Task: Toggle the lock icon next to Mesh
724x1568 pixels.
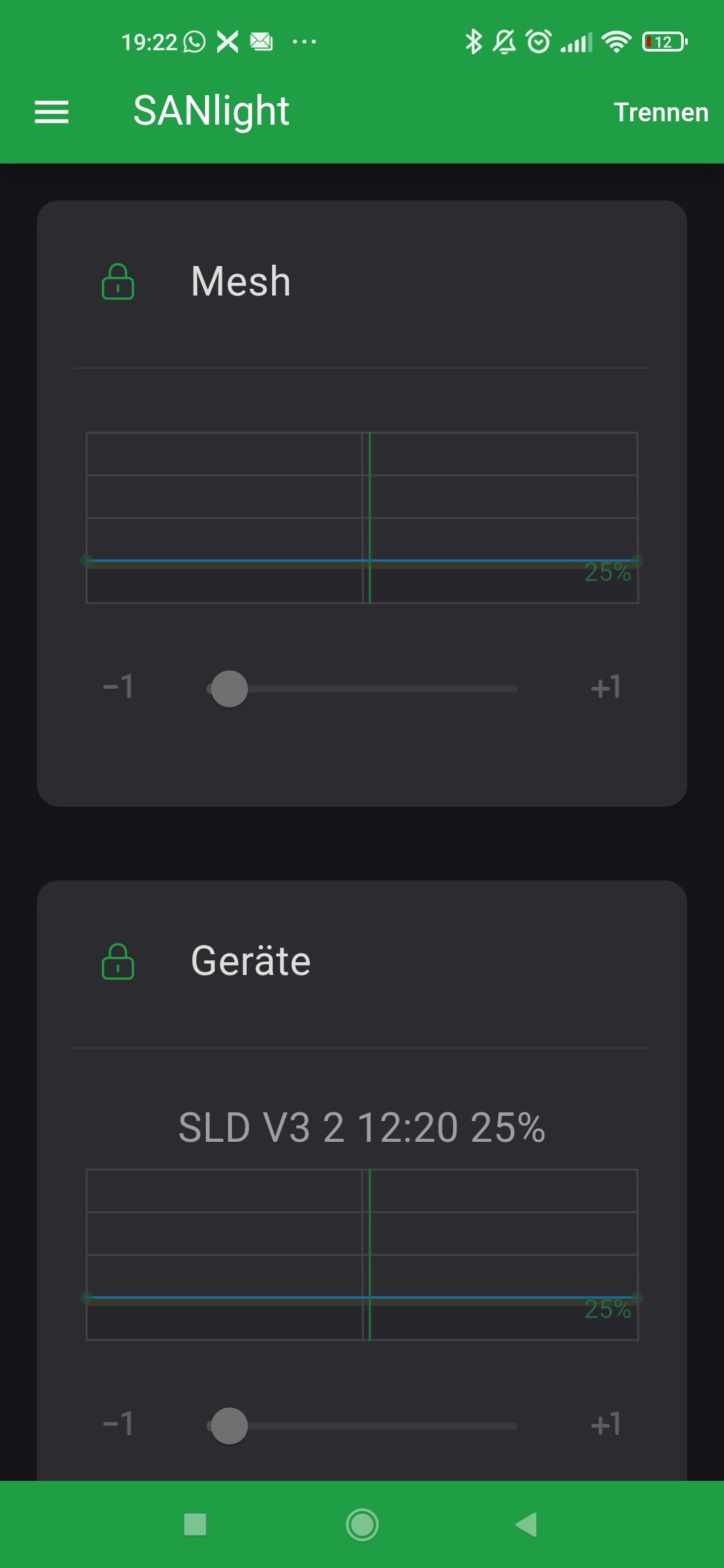Action: tap(118, 281)
